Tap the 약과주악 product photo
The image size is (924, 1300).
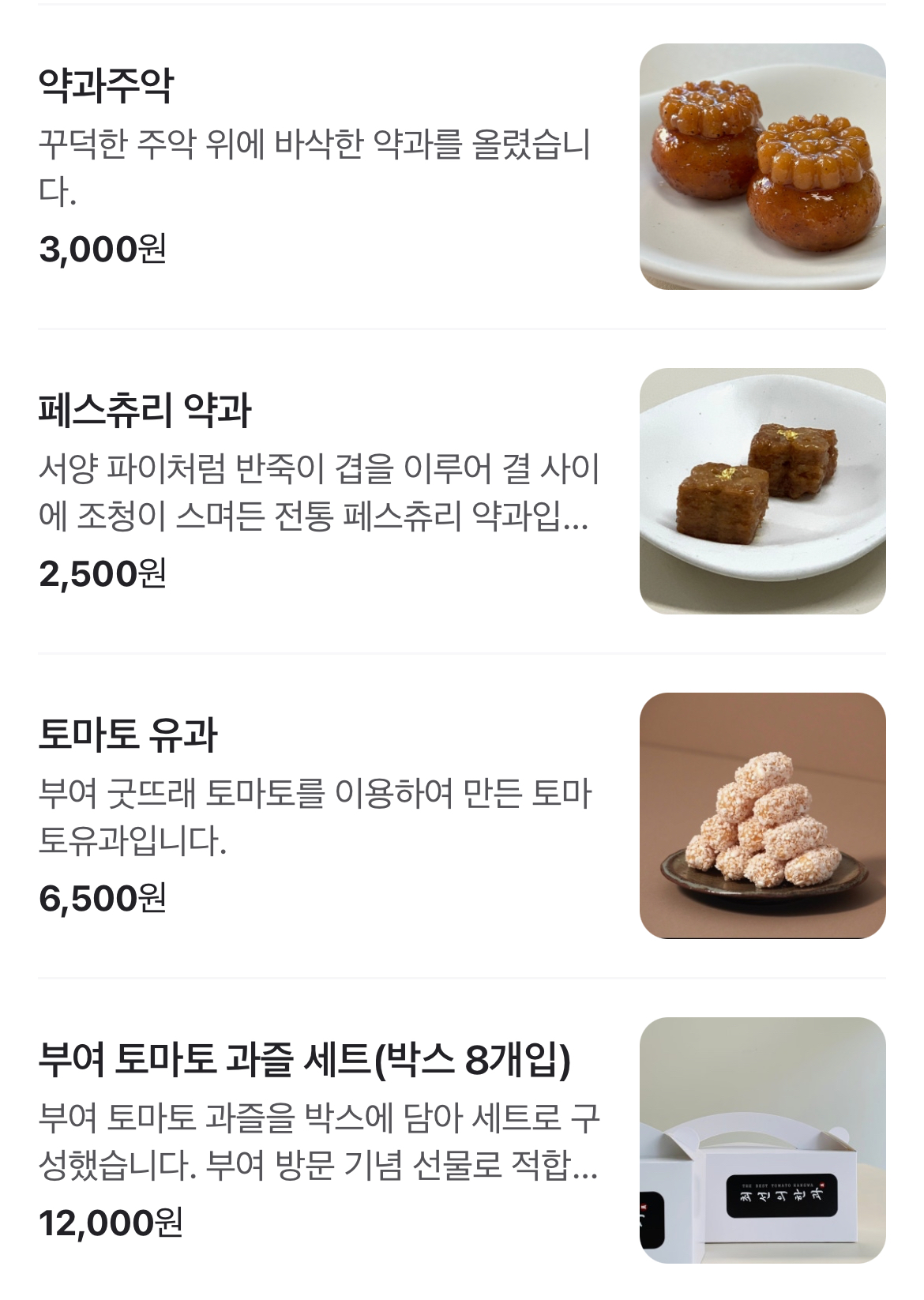point(762,167)
